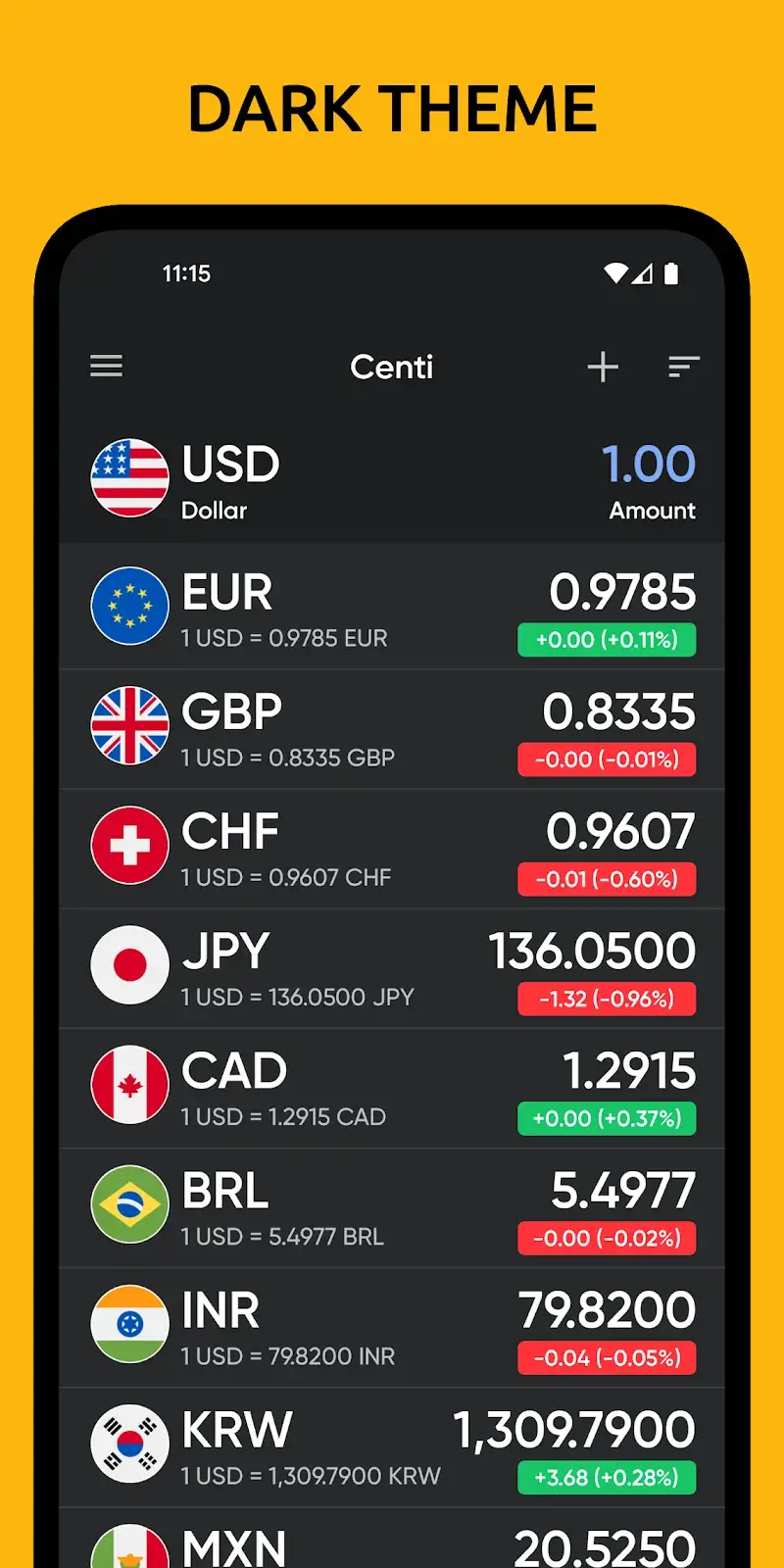Click the red -0.60% change badge for CHF
Image resolution: width=784 pixels, height=1568 pixels.
click(x=607, y=879)
